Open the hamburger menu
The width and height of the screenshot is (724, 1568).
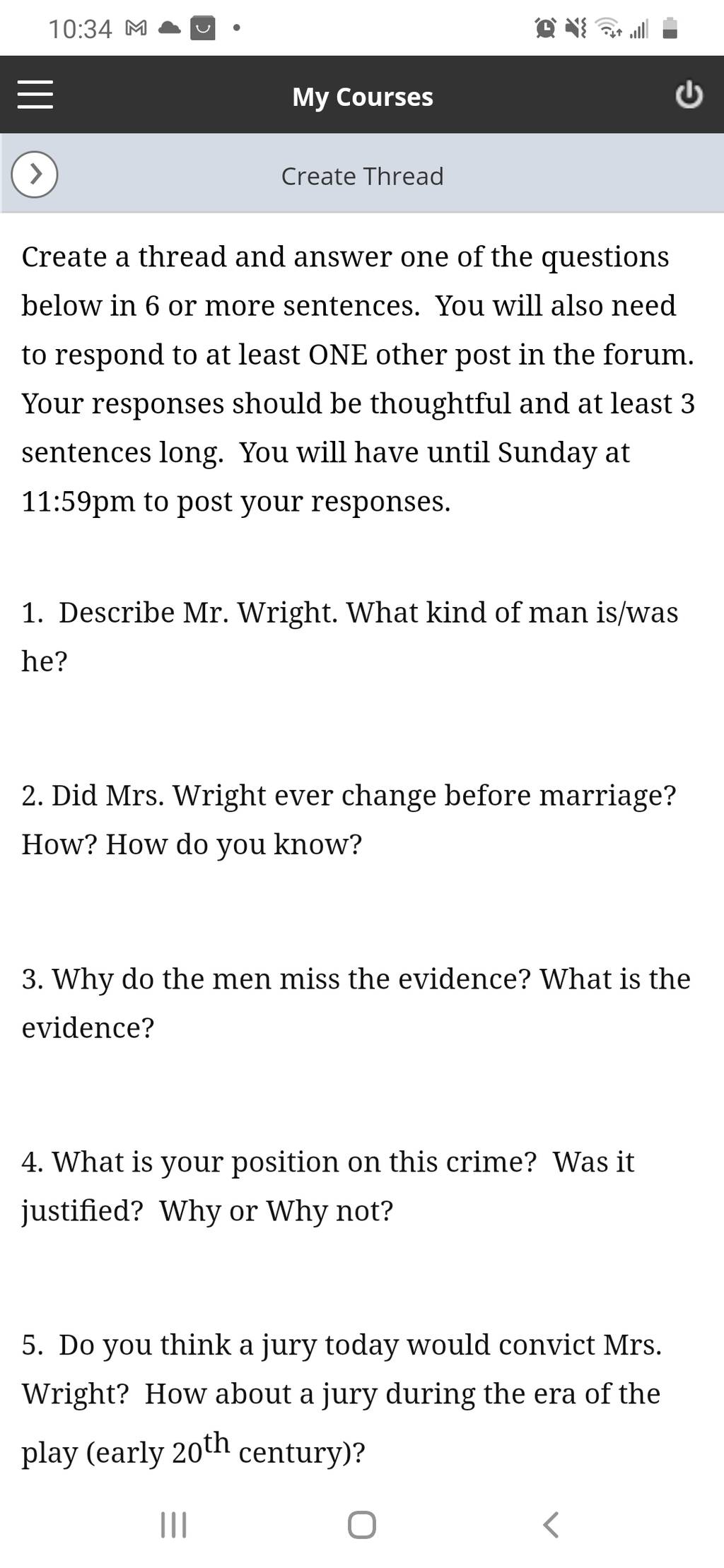[35, 95]
